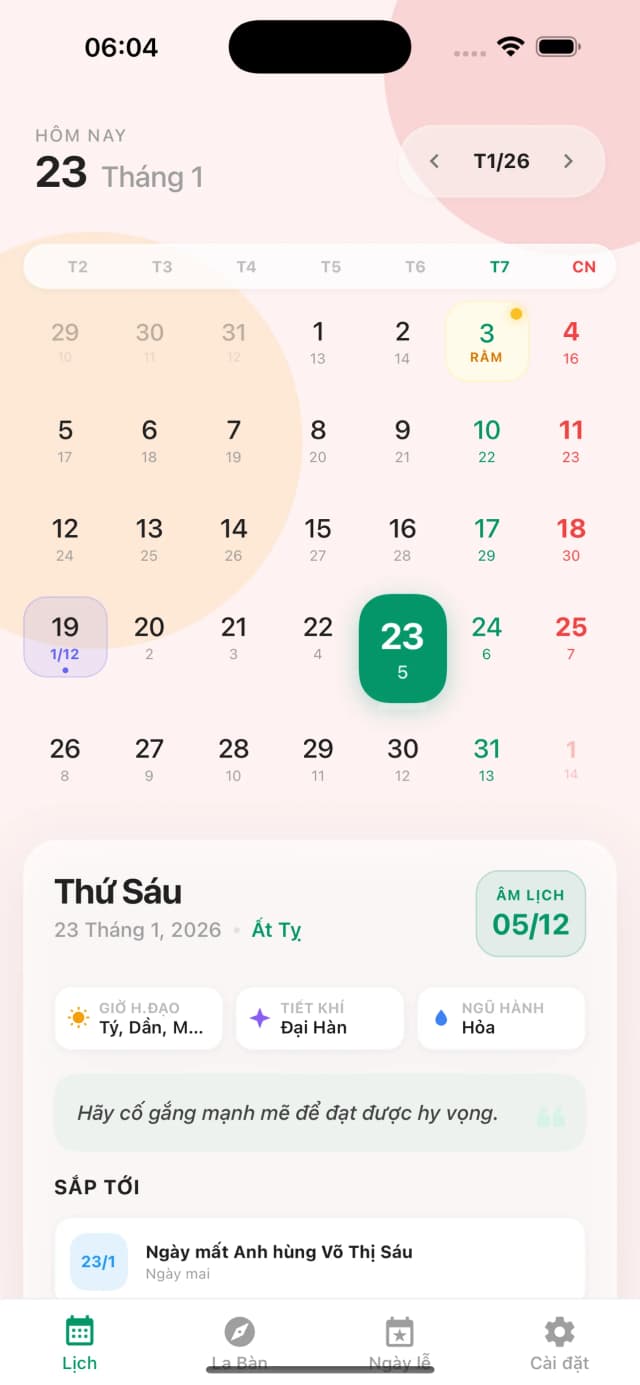Select Saturday the 24th
Viewport: 640px width, 1385px height.
(487, 637)
